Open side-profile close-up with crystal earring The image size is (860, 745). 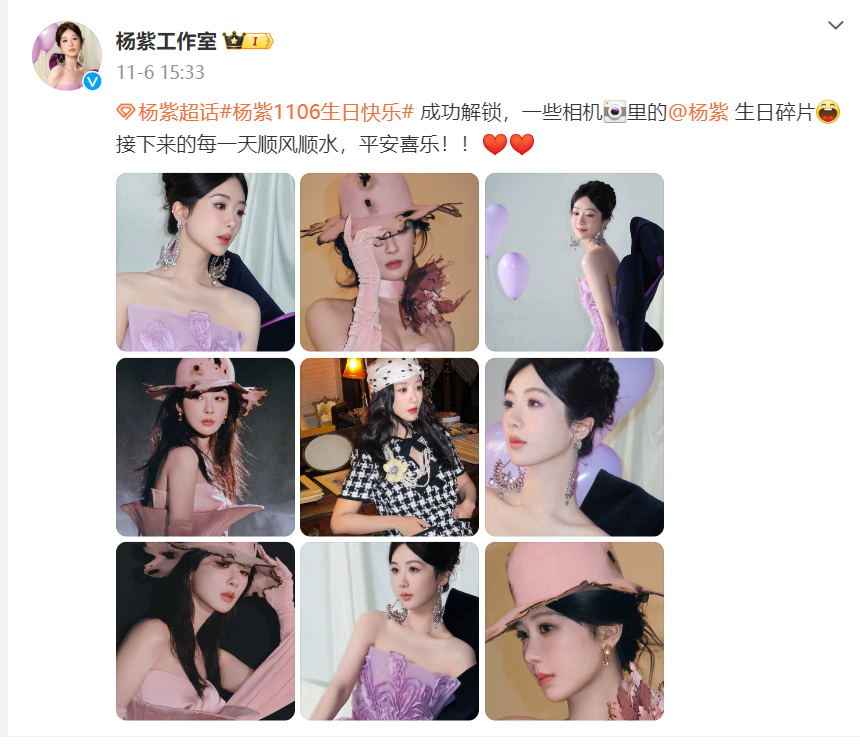tap(574, 447)
